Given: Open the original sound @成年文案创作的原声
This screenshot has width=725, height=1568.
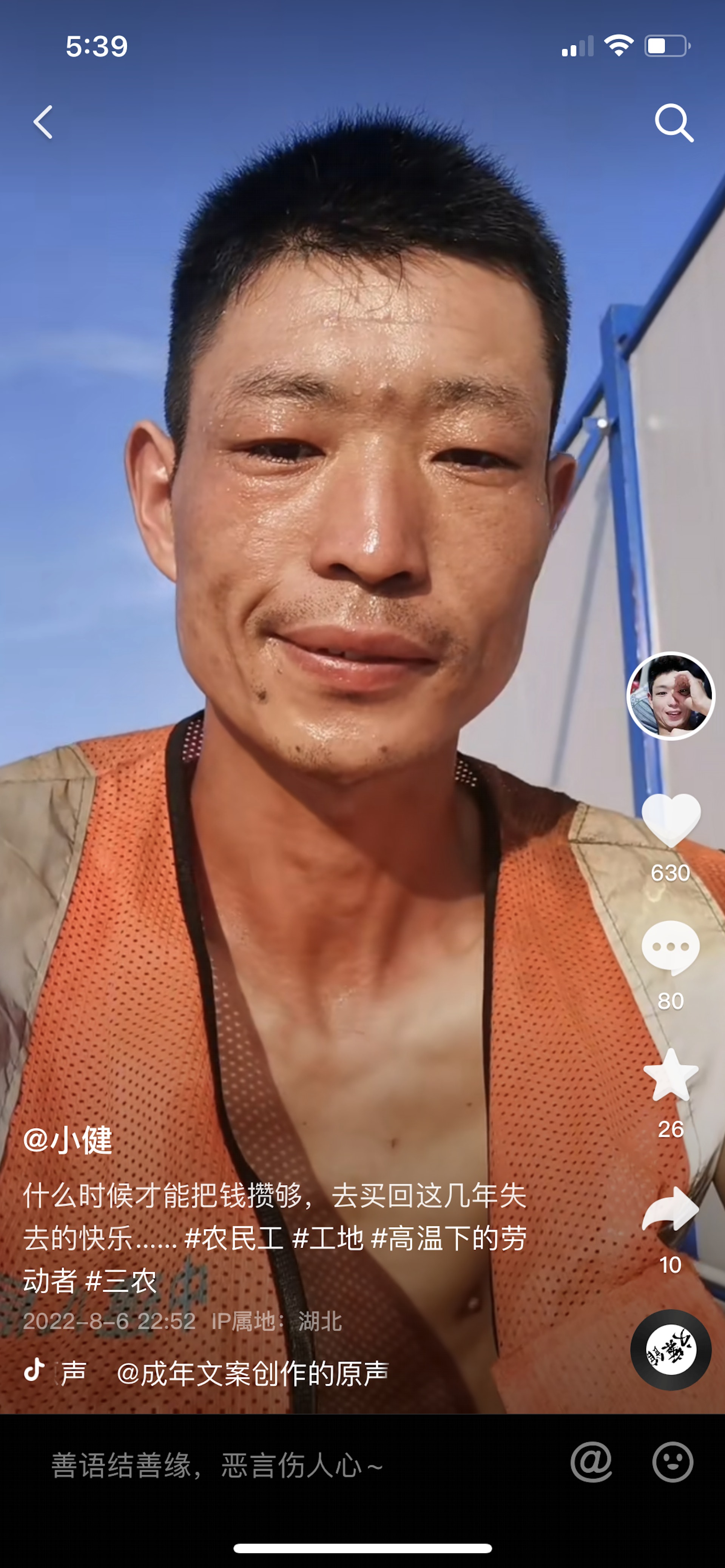Looking at the screenshot, I should point(251,1374).
